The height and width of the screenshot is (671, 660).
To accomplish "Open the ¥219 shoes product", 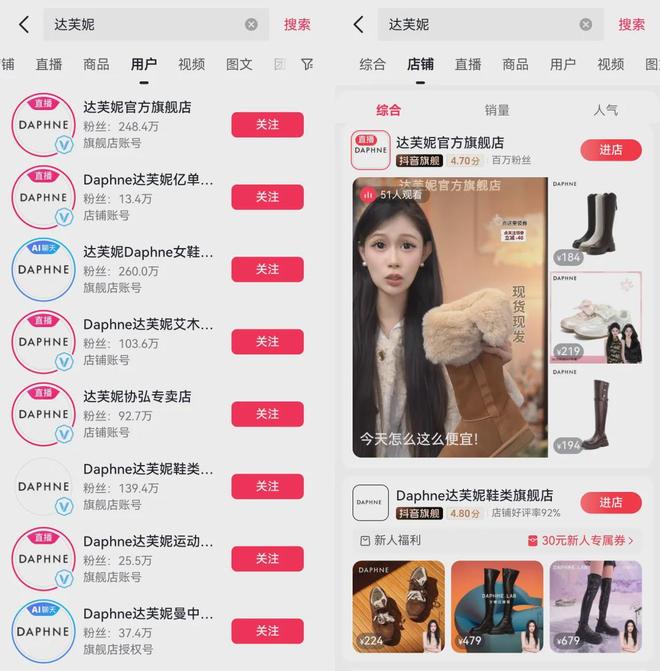I will pyautogui.click(x=596, y=317).
